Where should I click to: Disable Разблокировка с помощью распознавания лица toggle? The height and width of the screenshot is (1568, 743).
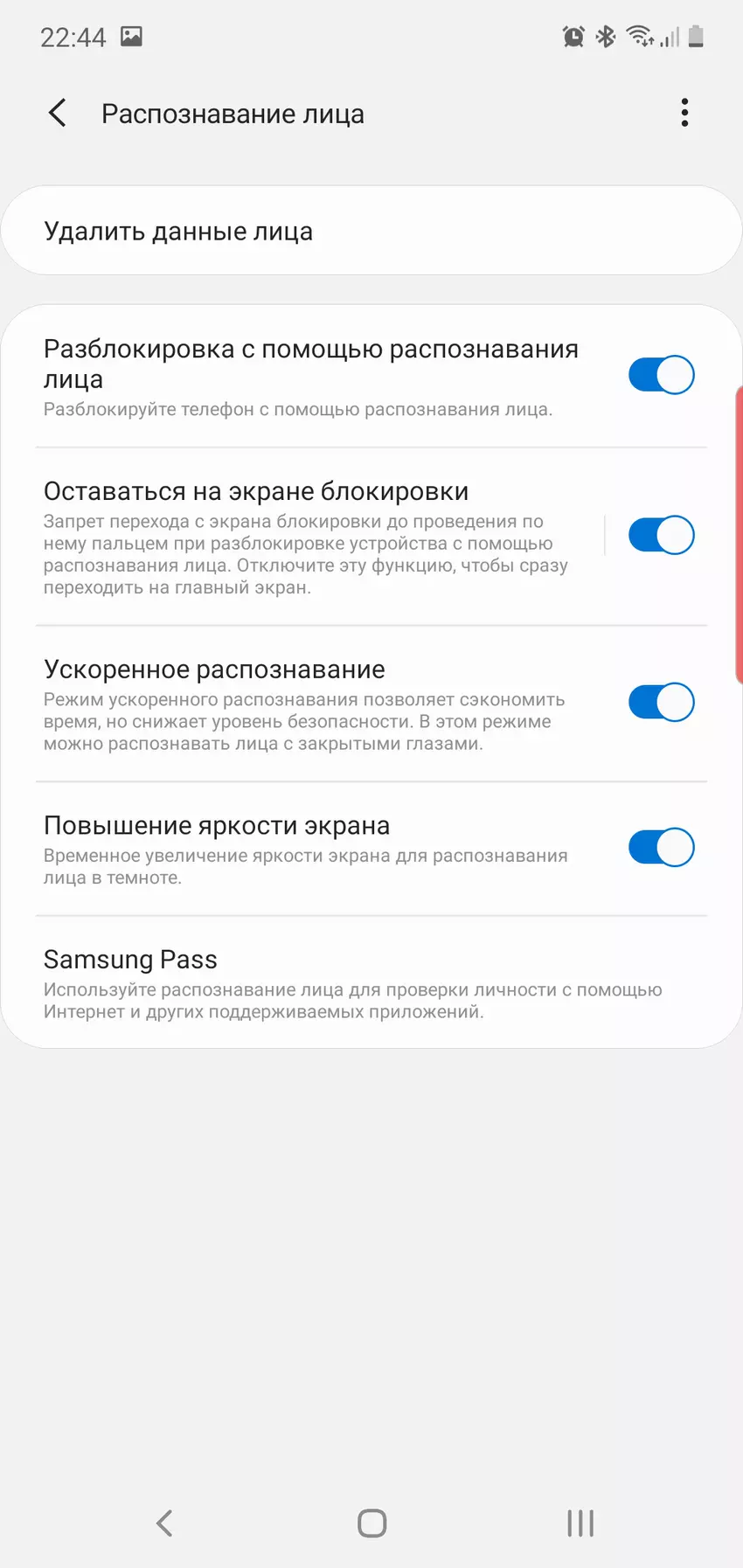click(661, 376)
